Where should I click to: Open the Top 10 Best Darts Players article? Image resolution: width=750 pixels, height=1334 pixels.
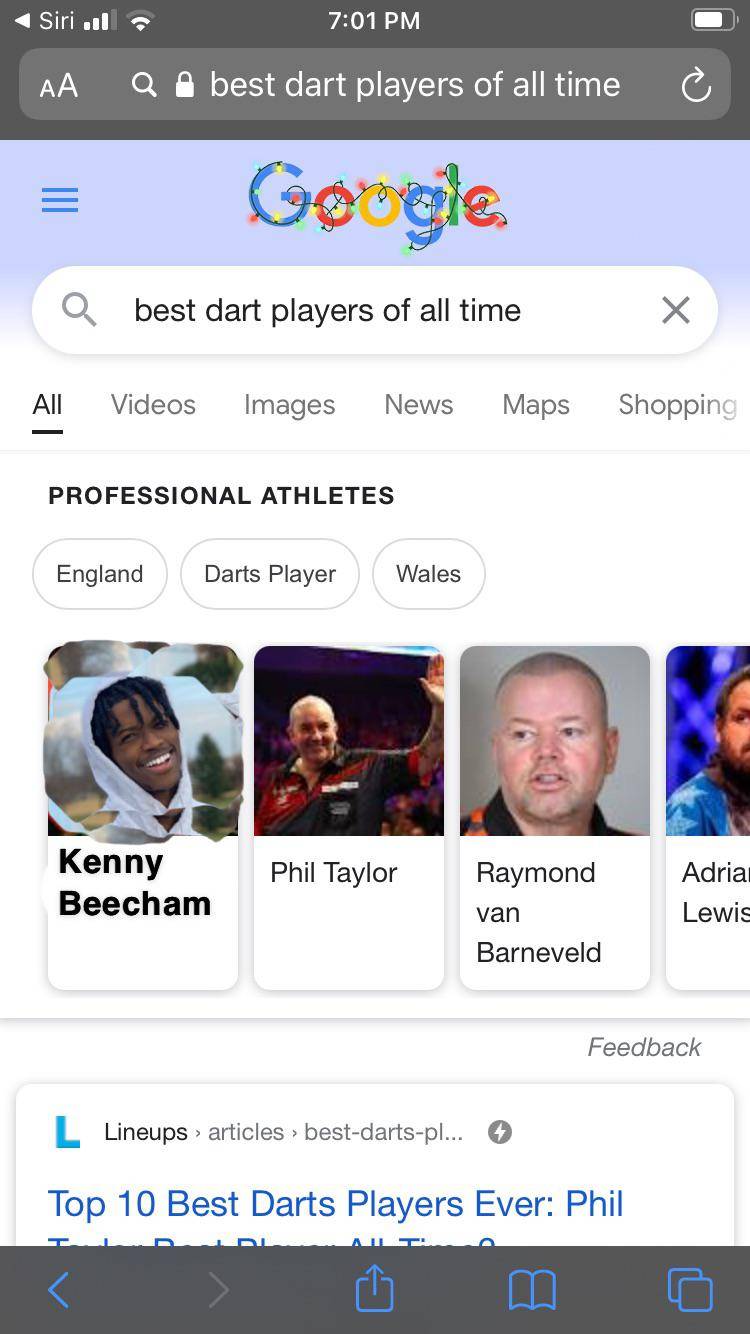[335, 1204]
